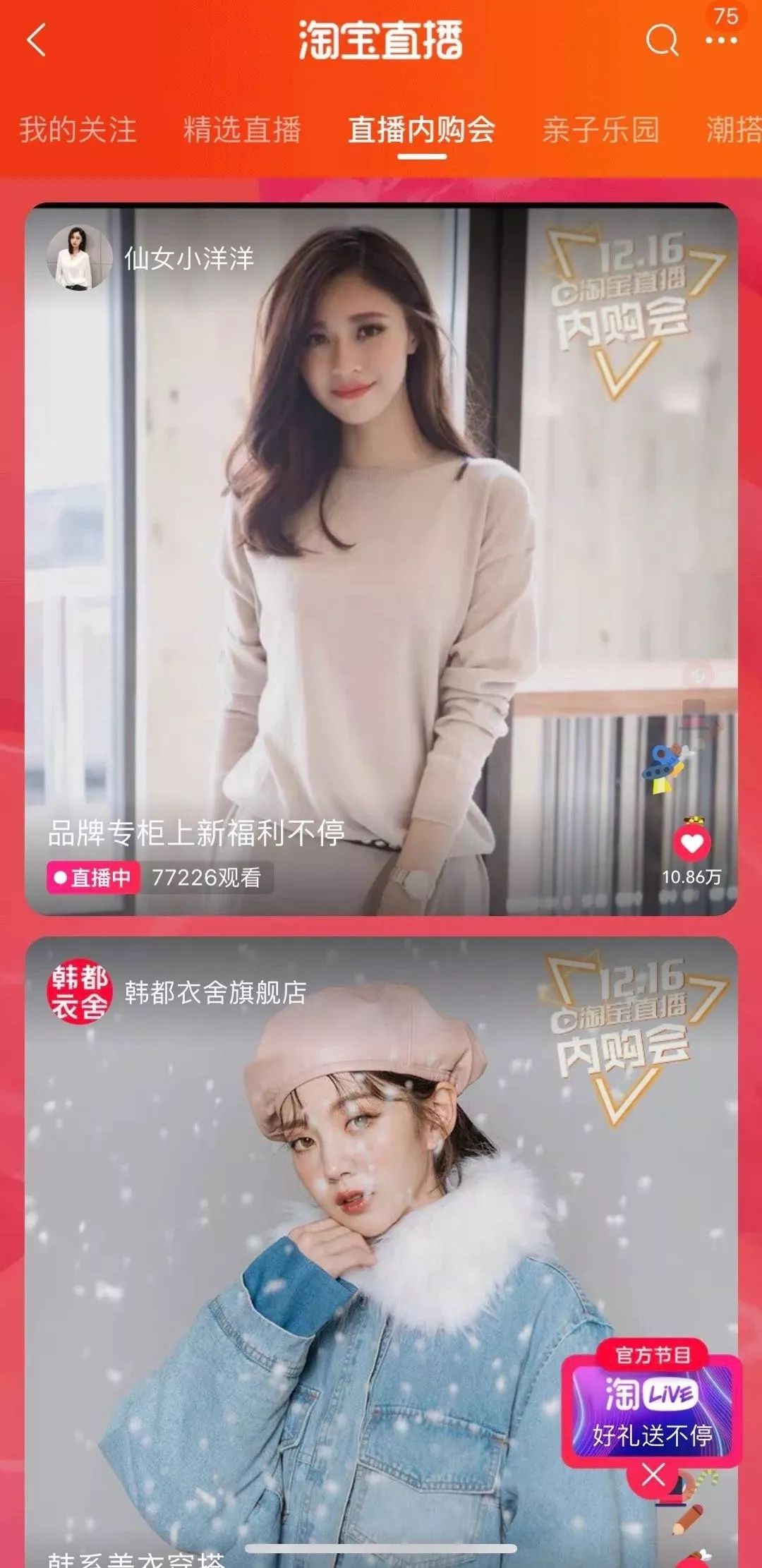Open 仙女小洋洋's live stream card
762x1568 pixels.
click(381, 557)
